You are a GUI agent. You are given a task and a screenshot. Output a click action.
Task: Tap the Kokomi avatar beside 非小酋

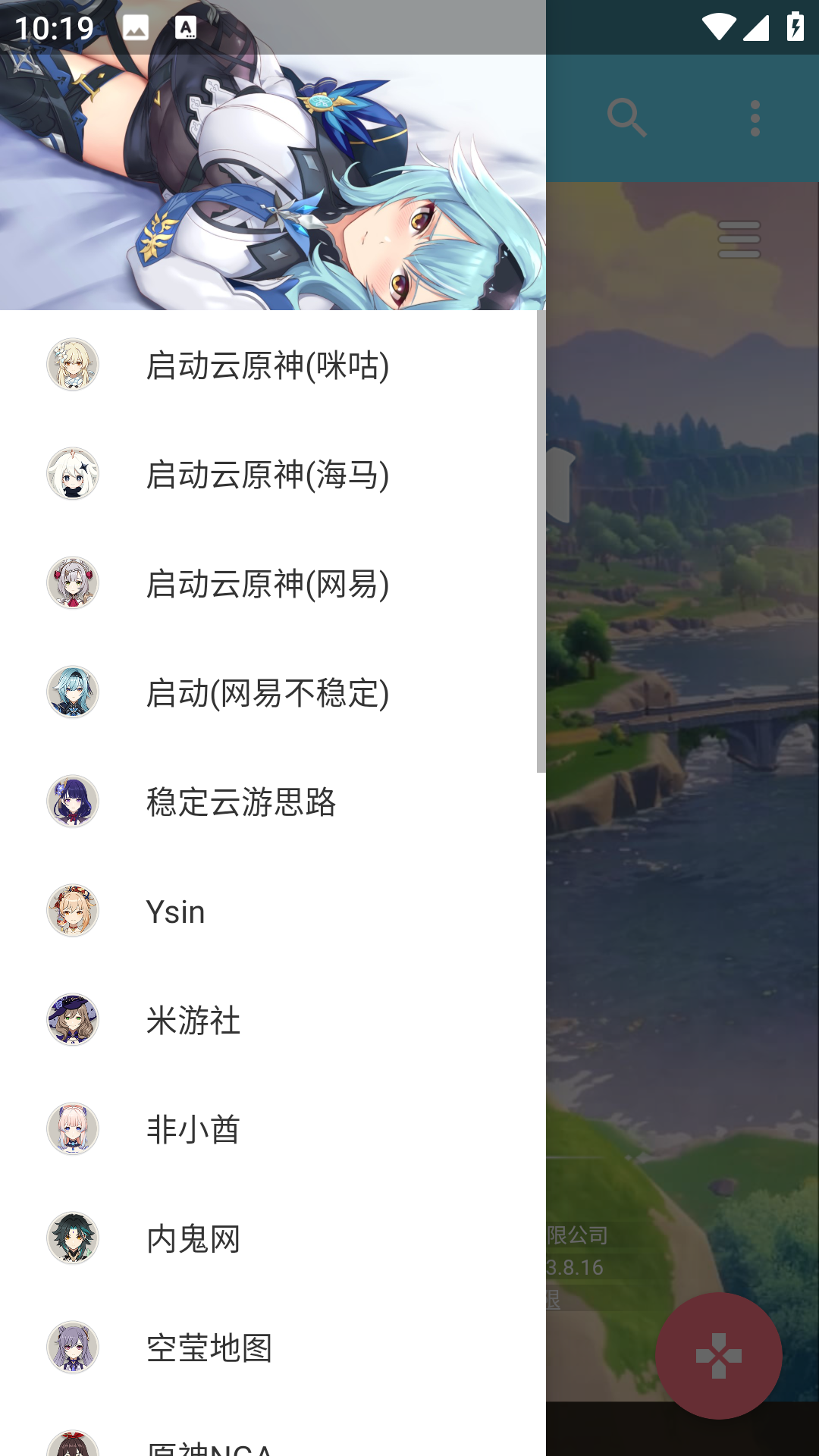pyautogui.click(x=73, y=1131)
